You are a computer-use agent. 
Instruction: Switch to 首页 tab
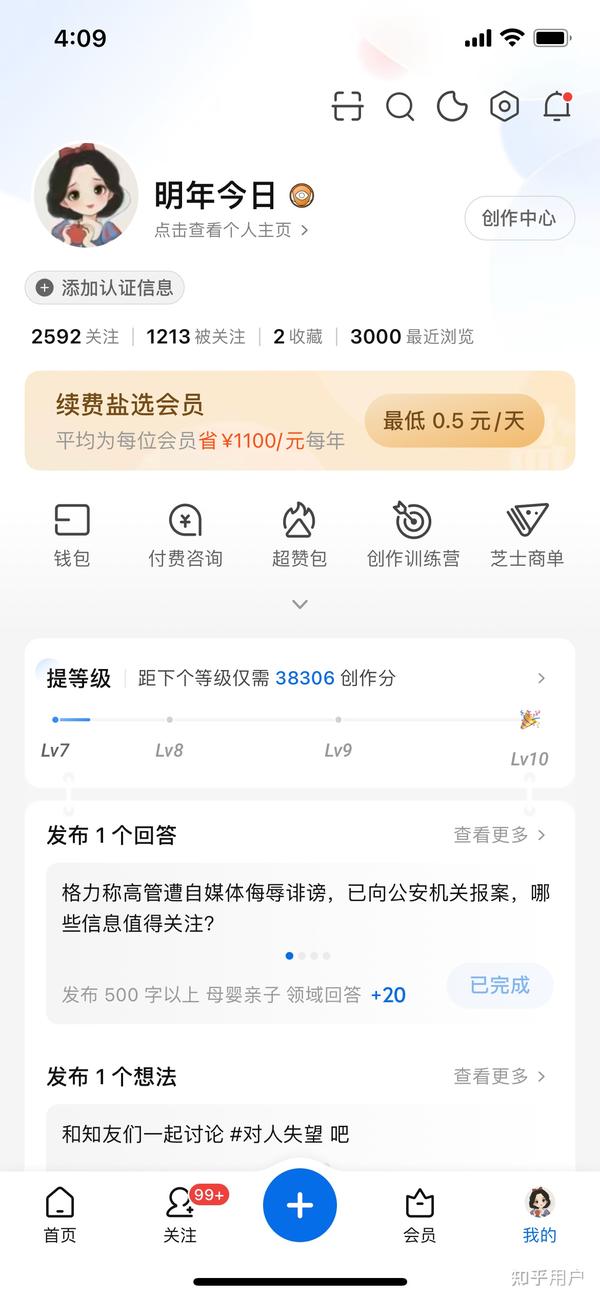[x=60, y=1215]
